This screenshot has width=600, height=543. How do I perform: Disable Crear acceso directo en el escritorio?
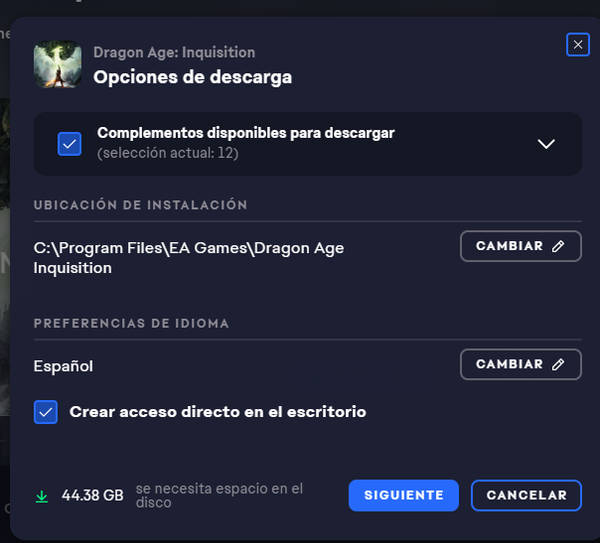tap(46, 412)
